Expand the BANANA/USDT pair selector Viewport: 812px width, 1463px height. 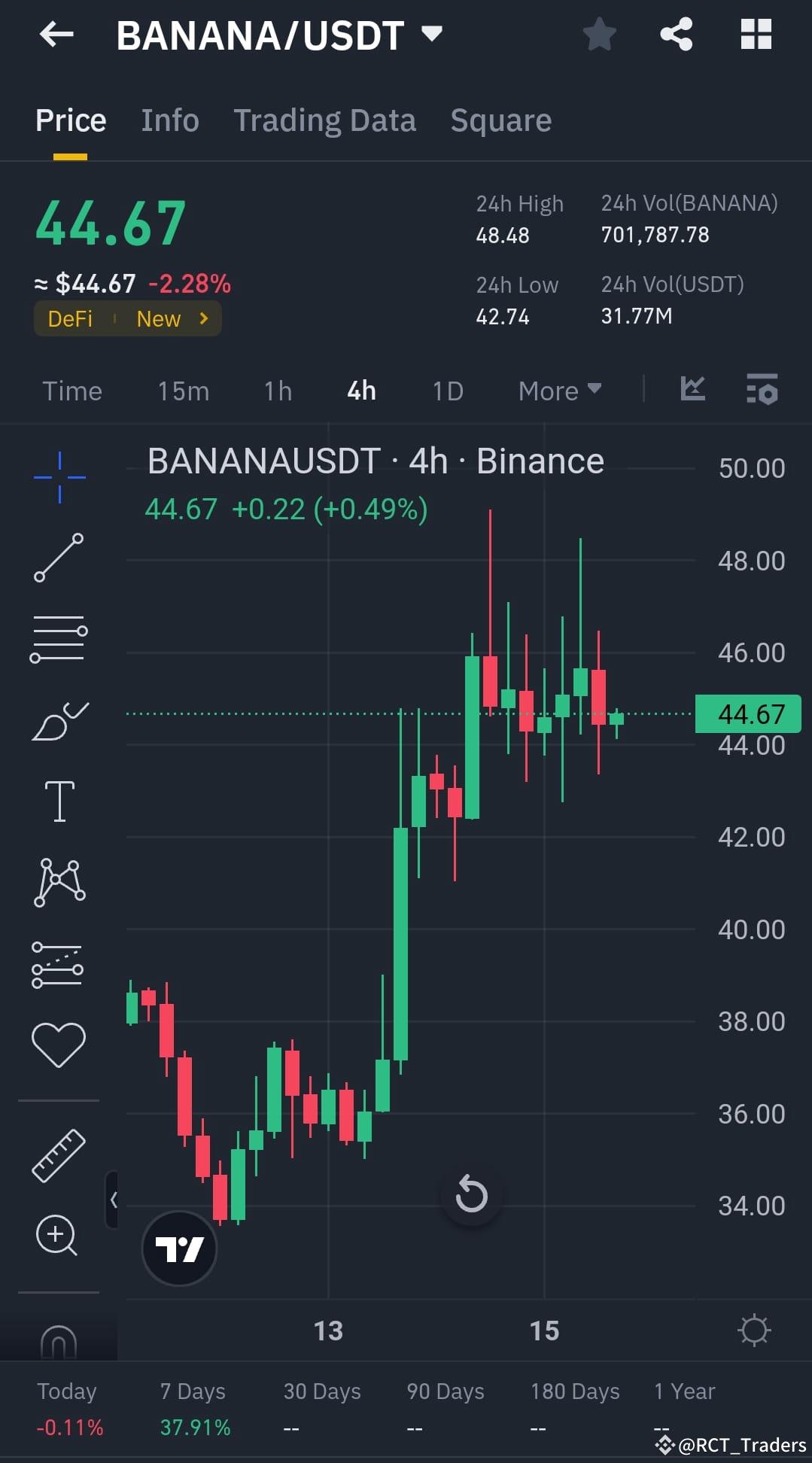pos(430,33)
